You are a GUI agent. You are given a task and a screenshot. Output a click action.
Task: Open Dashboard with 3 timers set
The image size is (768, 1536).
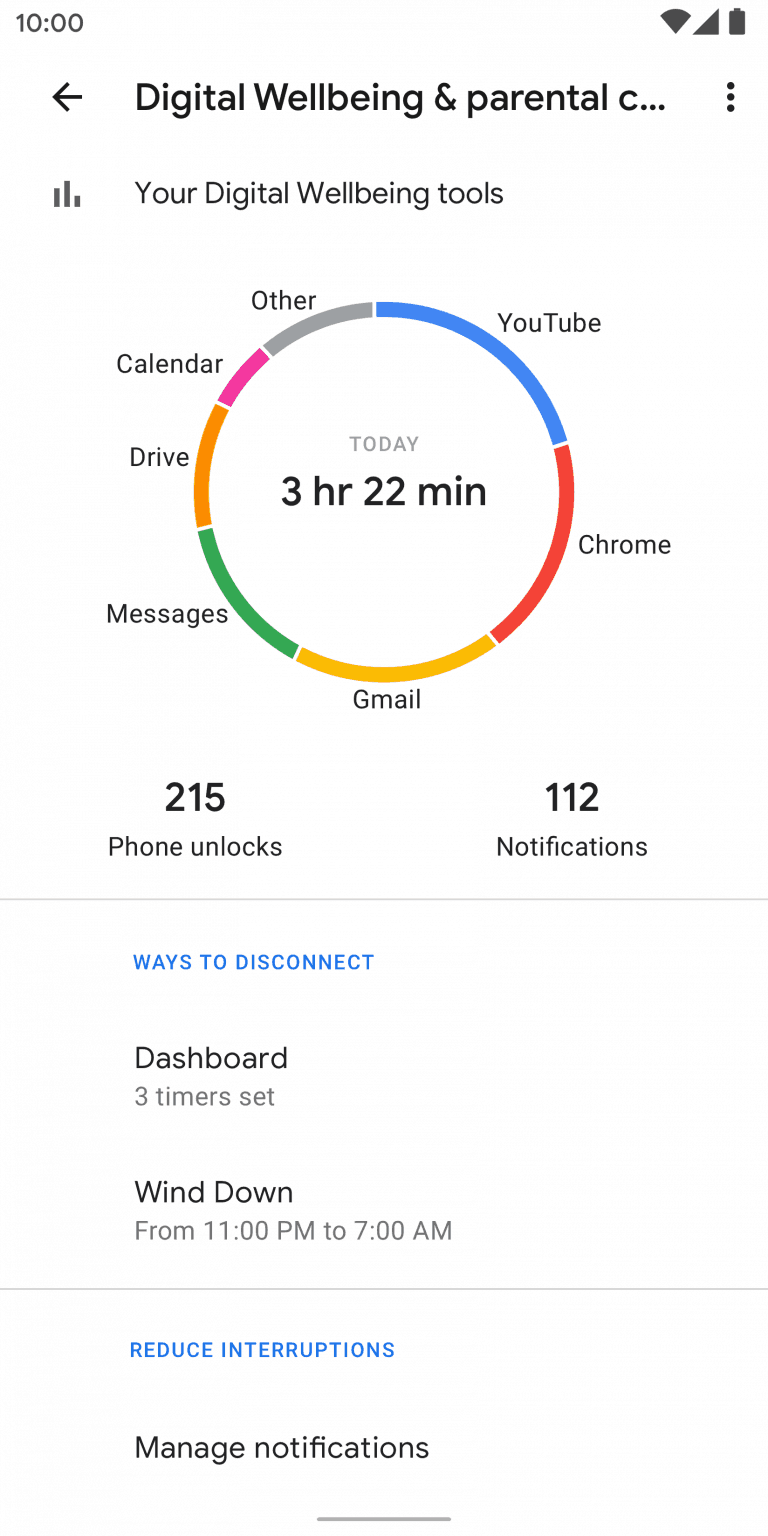pyautogui.click(x=384, y=1076)
